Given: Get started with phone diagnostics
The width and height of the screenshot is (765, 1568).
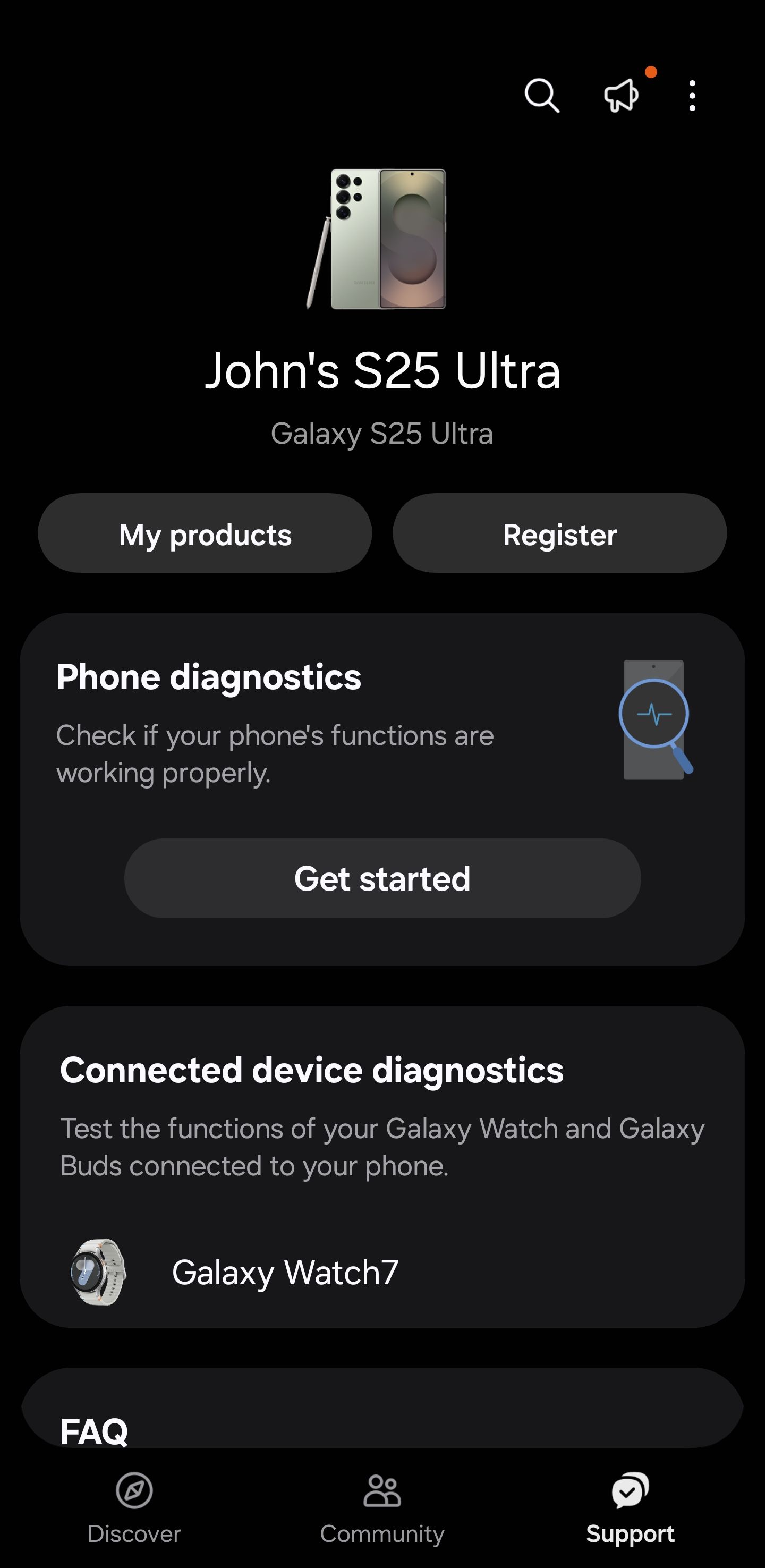Looking at the screenshot, I should click(x=382, y=878).
